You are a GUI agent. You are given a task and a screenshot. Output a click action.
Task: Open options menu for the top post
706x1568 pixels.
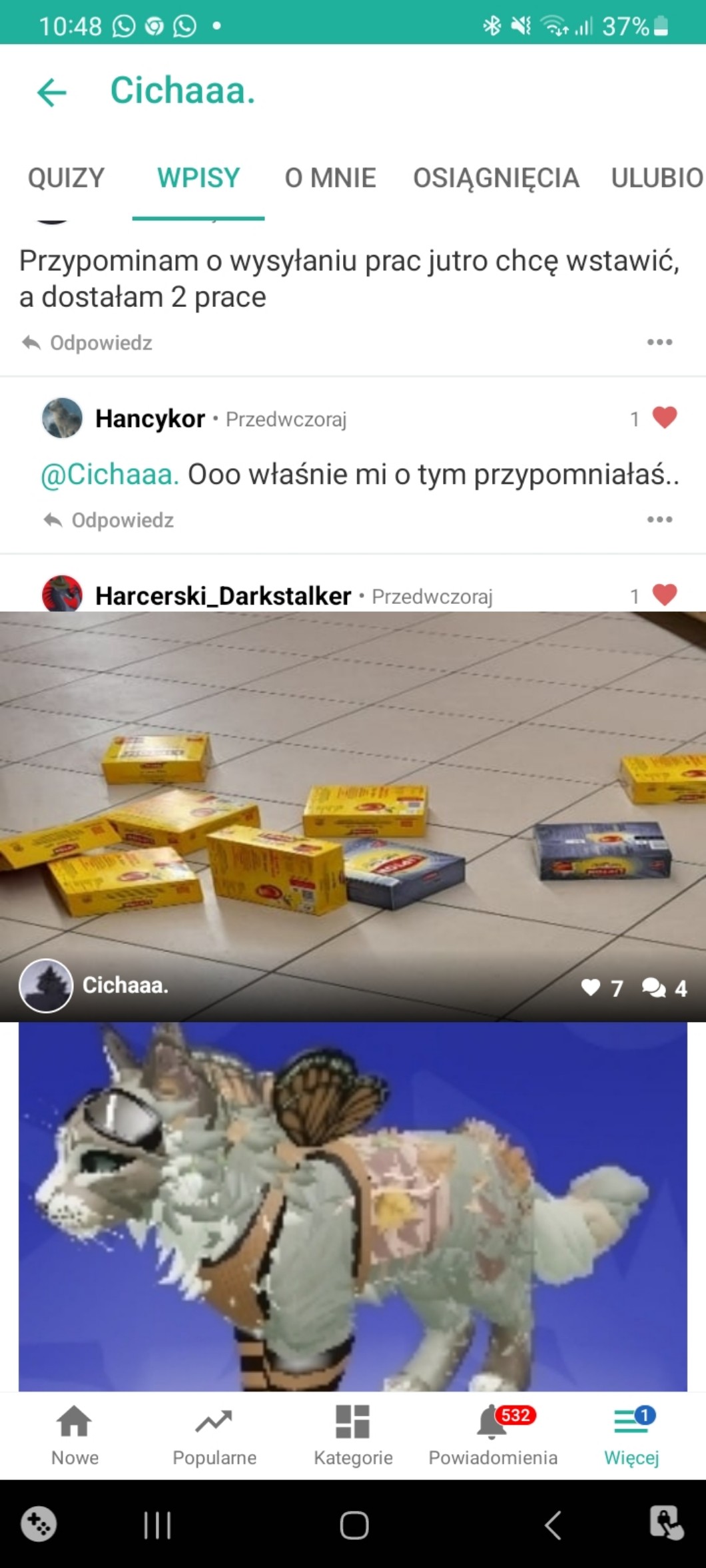659,342
